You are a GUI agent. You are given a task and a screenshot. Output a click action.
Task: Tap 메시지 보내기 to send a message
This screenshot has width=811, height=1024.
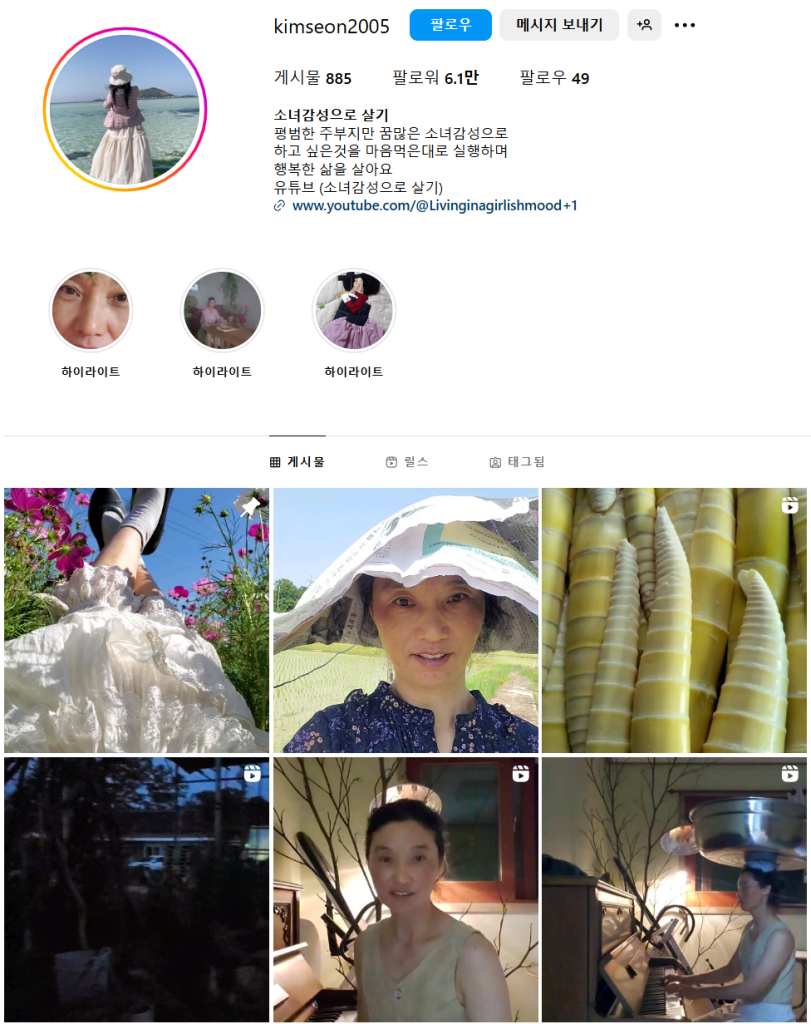(559, 25)
